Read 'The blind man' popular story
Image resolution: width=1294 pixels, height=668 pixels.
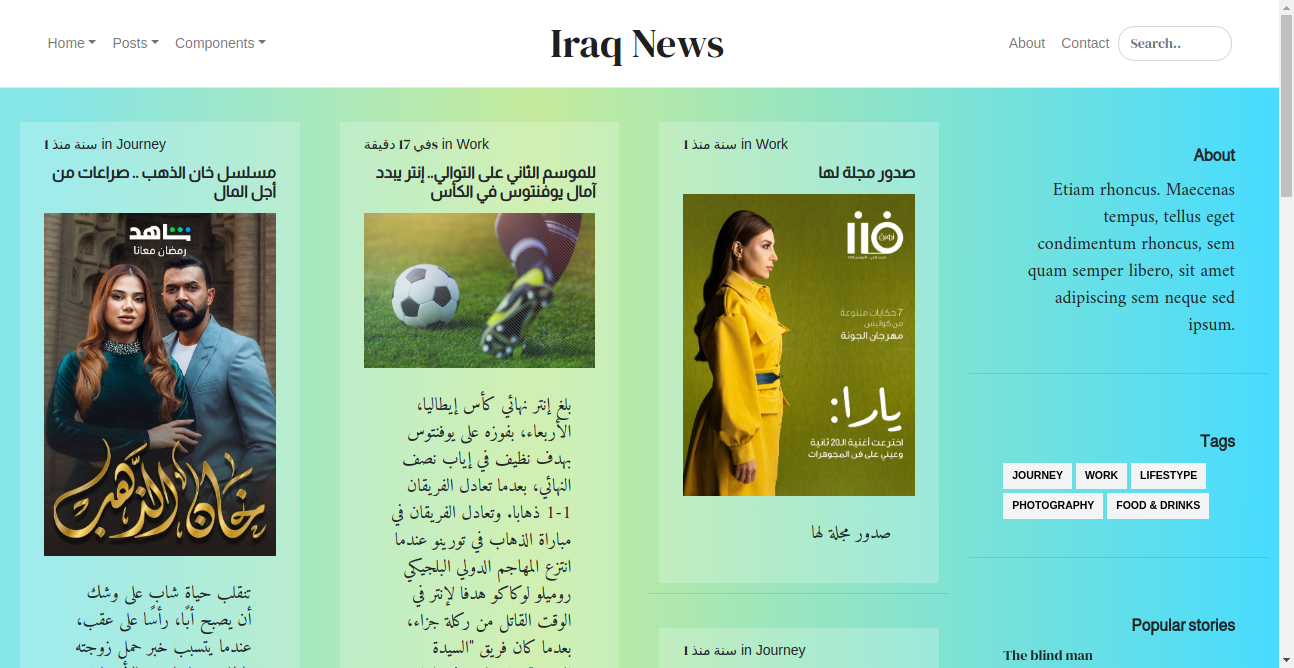point(1048,655)
